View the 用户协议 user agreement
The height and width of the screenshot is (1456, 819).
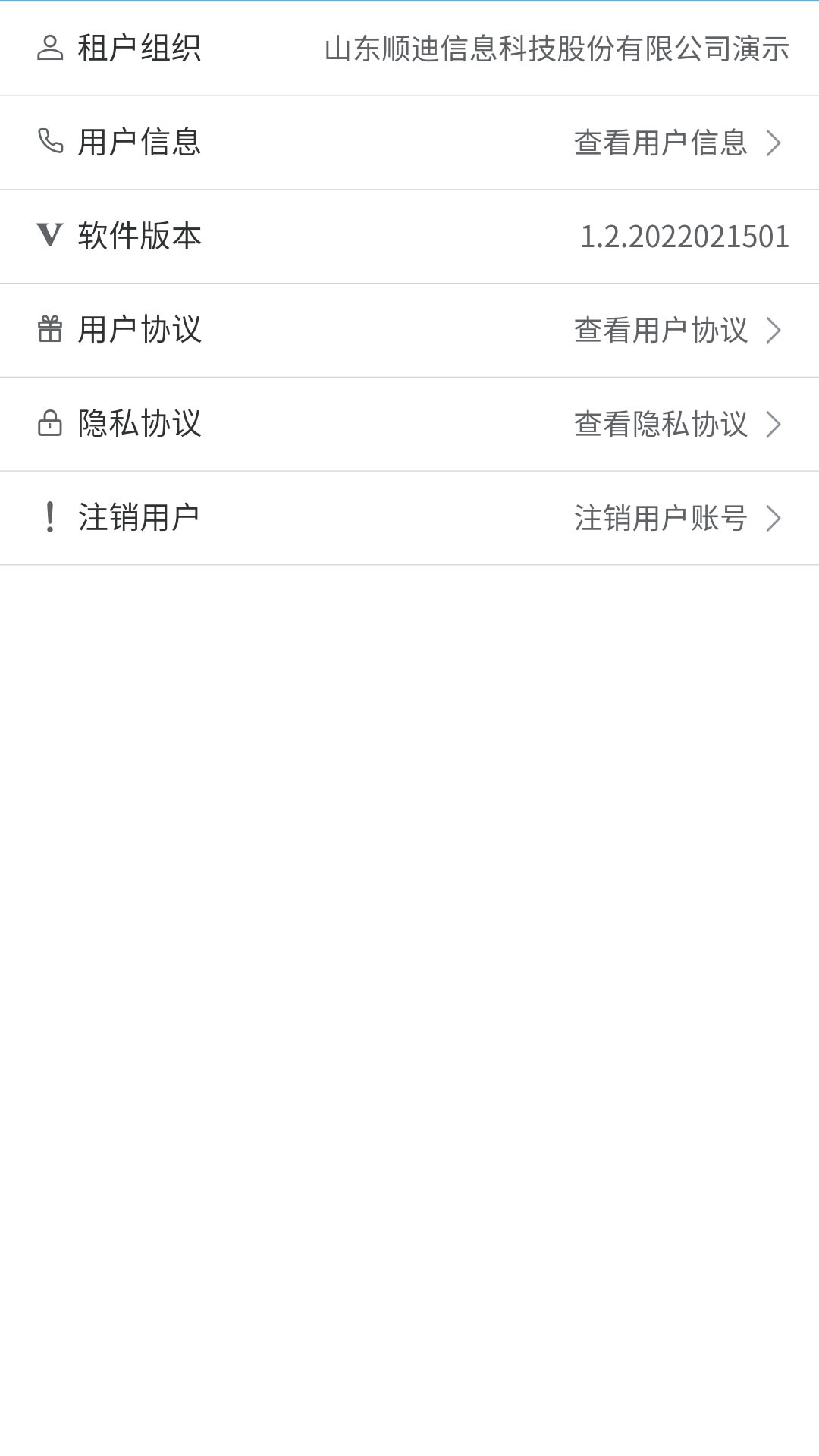pos(409,331)
